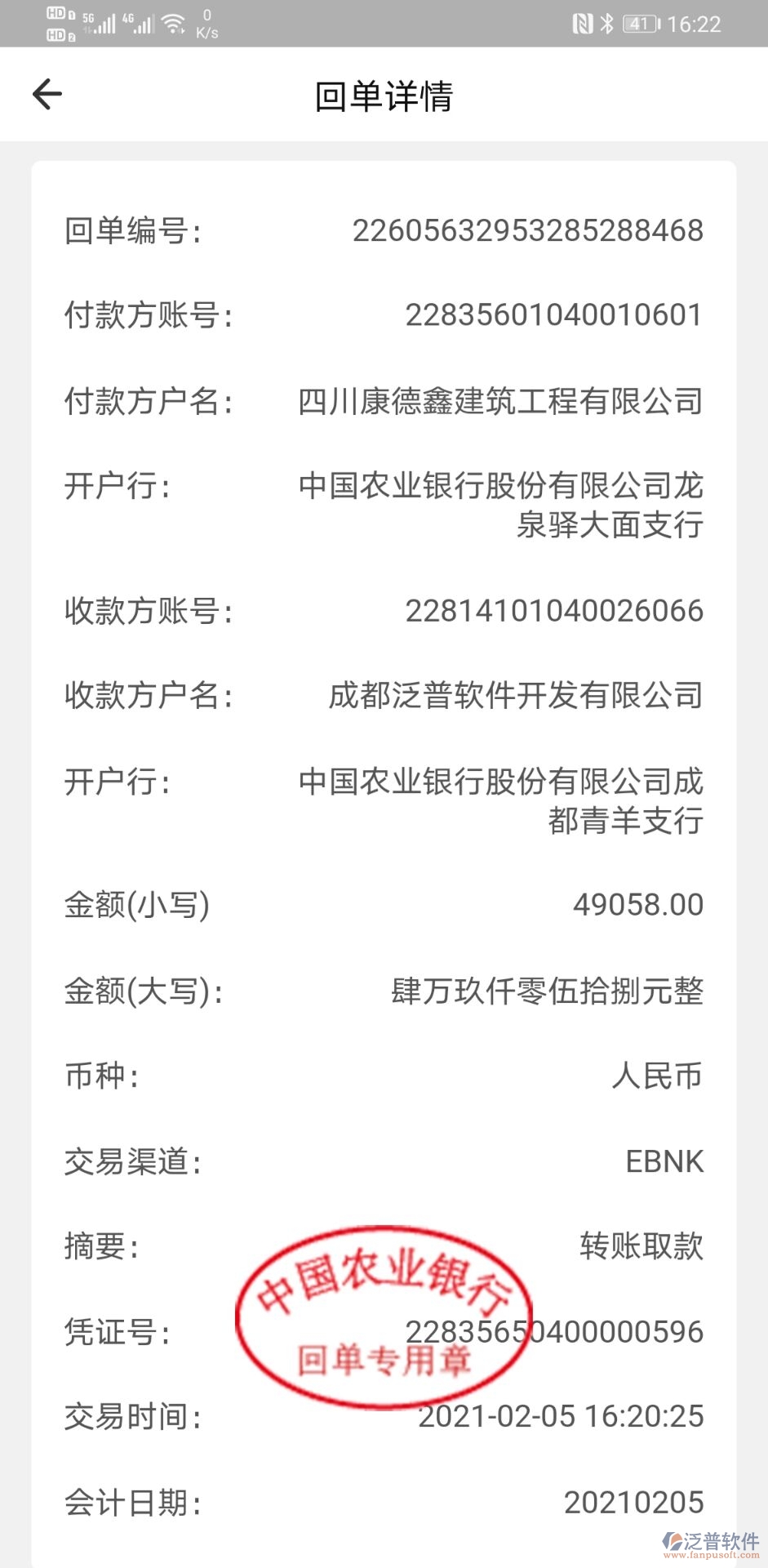Tap the Bluetooth icon in the status bar

point(606,24)
